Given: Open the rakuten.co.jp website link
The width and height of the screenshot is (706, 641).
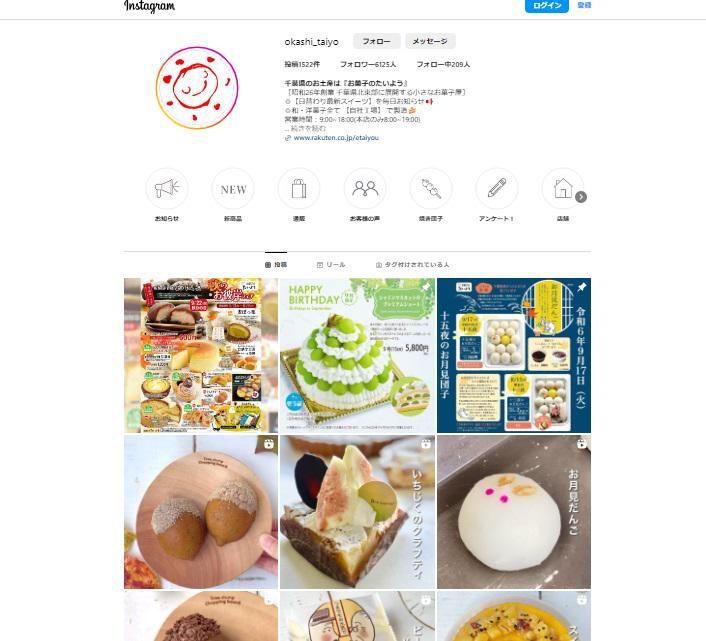Looking at the screenshot, I should click(x=336, y=138).
